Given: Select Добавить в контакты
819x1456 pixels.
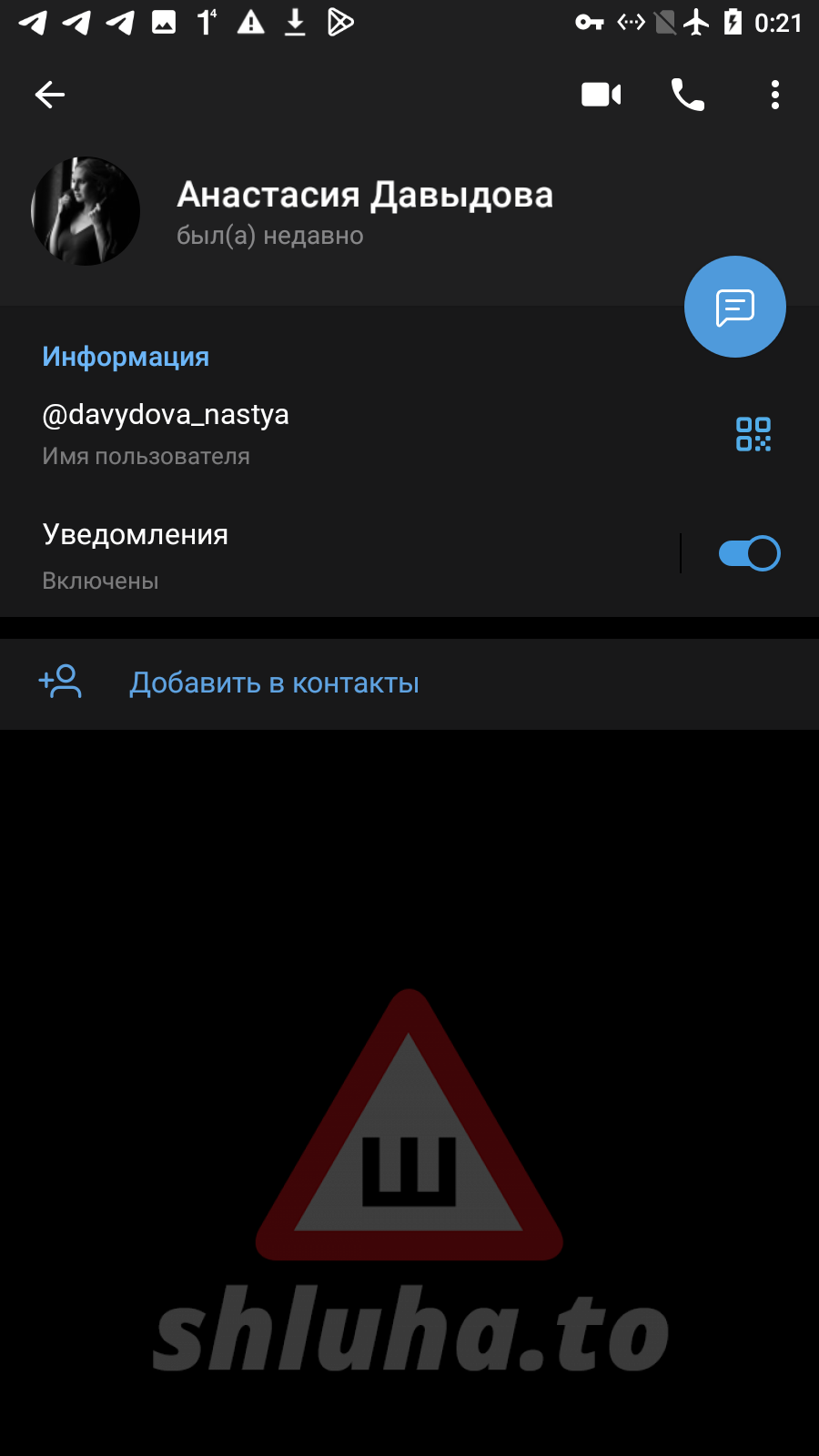Looking at the screenshot, I should click(x=274, y=683).
